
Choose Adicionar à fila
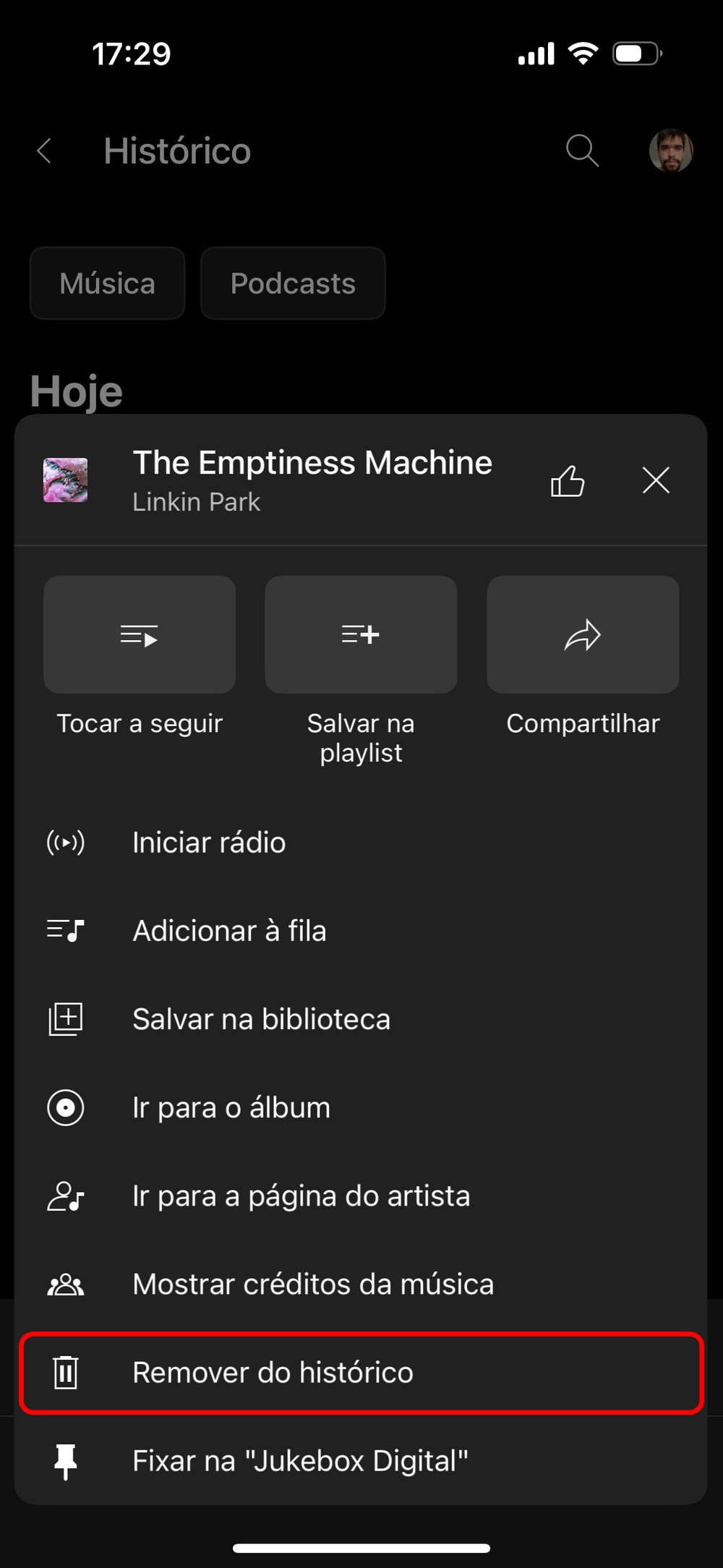[x=230, y=931]
